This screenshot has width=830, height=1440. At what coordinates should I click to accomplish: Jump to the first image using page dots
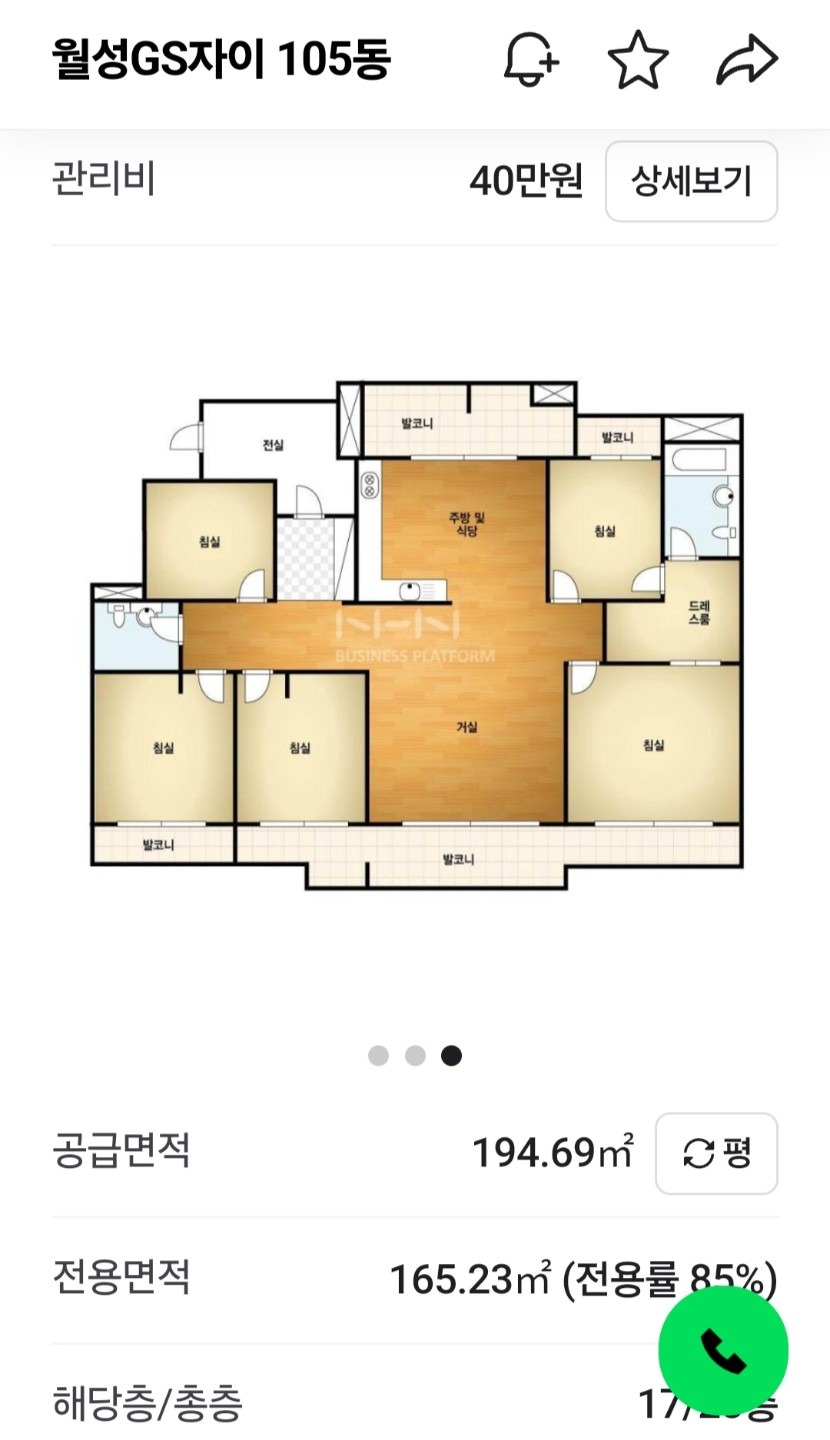[378, 1056]
